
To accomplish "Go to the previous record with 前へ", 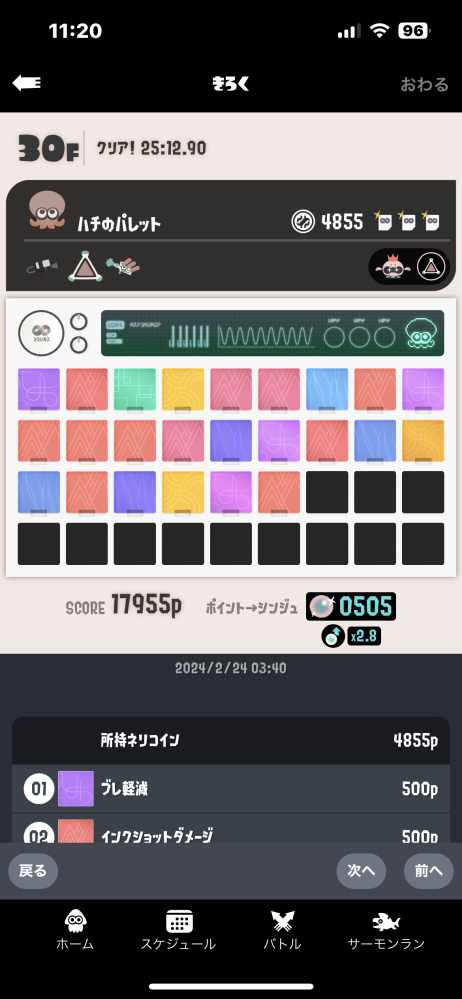I will coord(429,871).
